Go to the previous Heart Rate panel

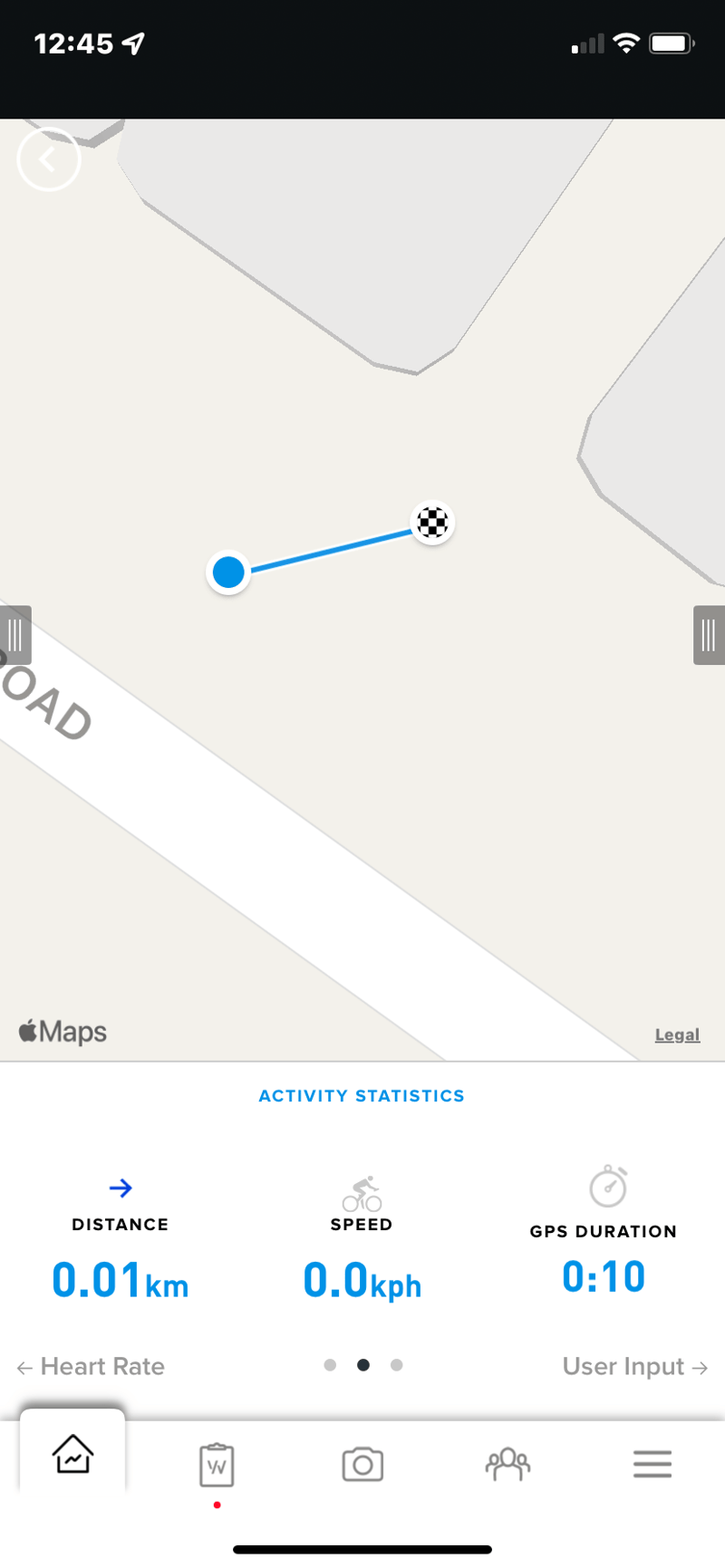(x=91, y=1366)
